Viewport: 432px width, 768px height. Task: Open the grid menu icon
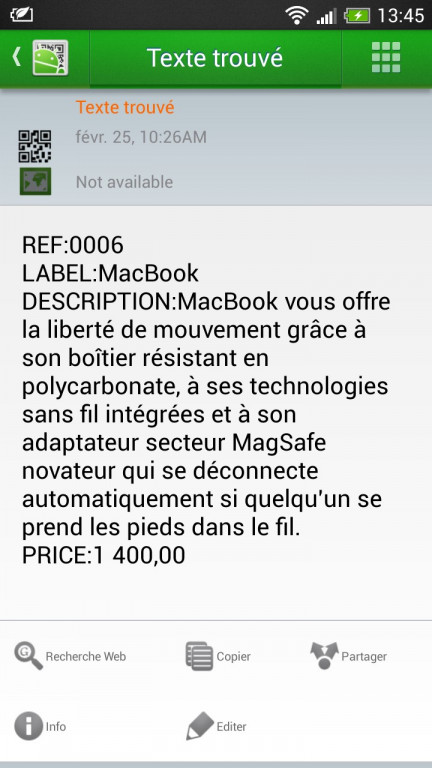386,58
